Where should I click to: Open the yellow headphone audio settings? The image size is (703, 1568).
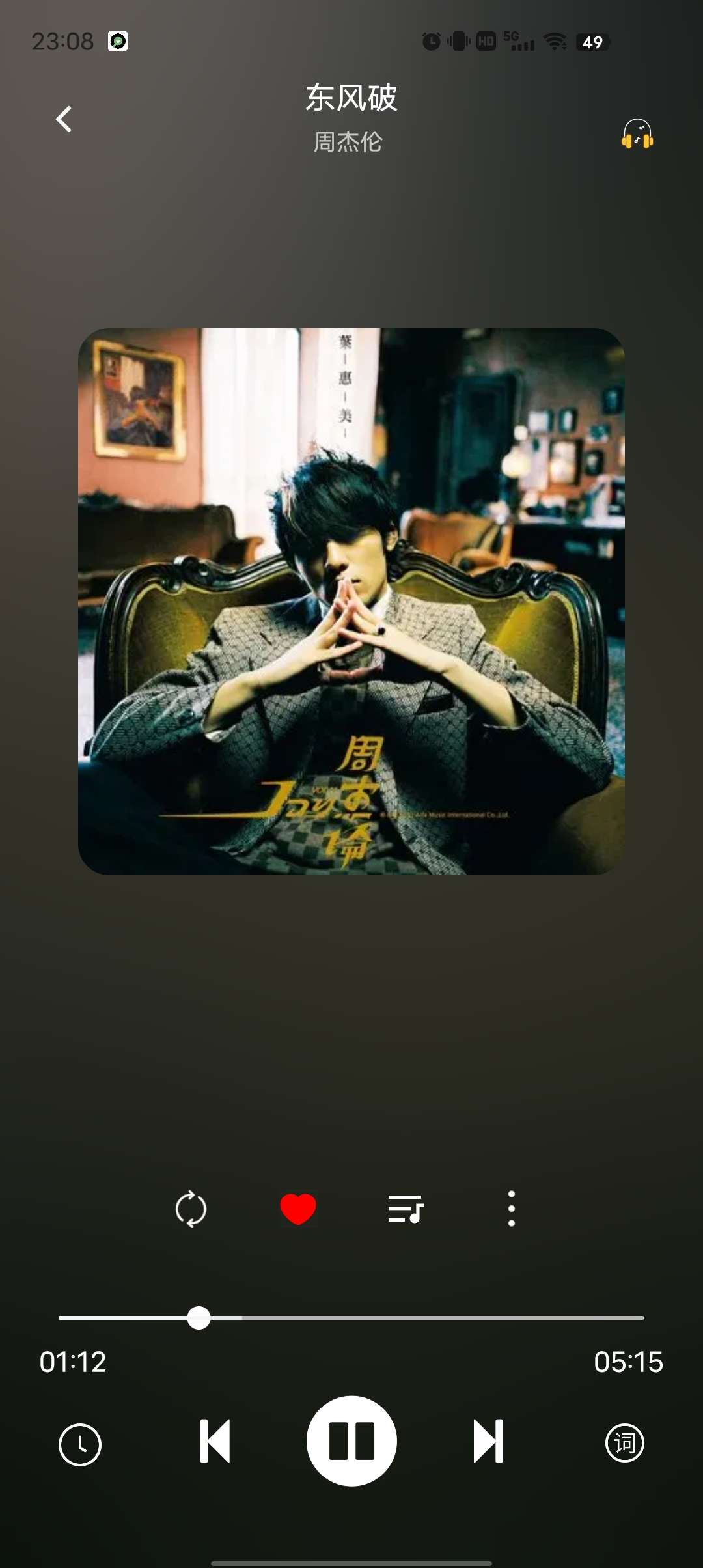(637, 134)
